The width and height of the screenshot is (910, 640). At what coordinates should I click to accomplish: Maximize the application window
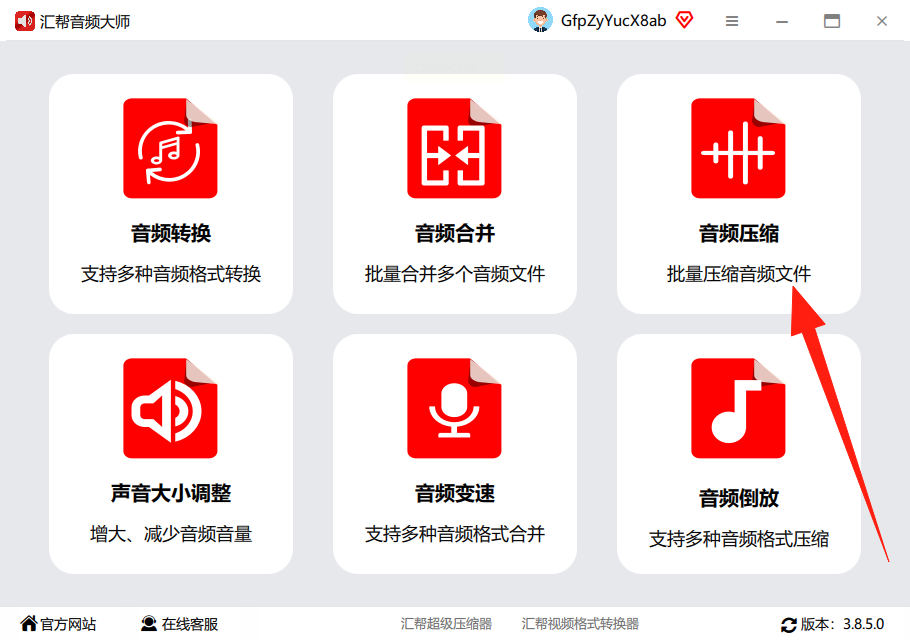coord(832,21)
